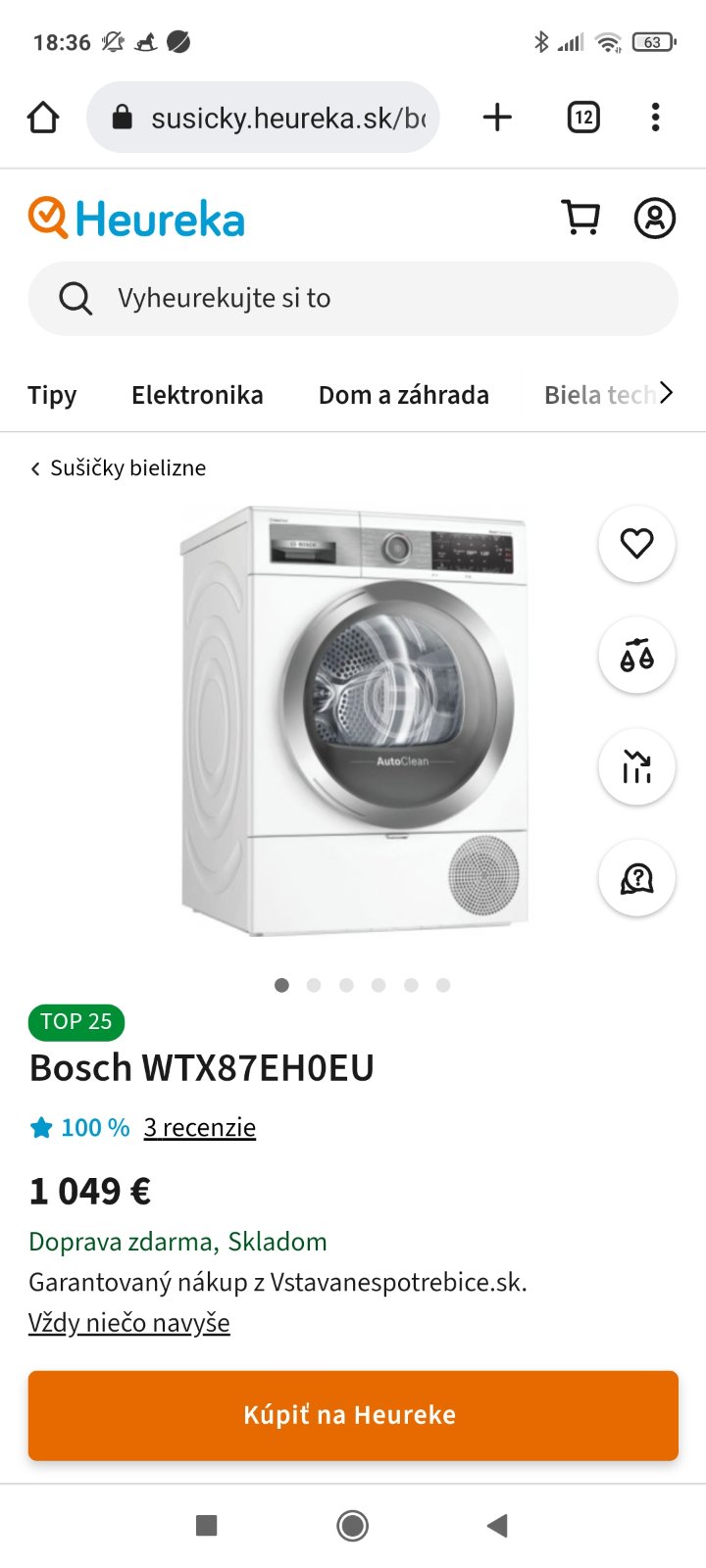Tap the Vyheurekujte si to search field
This screenshot has width=706, height=1568.
tap(353, 298)
